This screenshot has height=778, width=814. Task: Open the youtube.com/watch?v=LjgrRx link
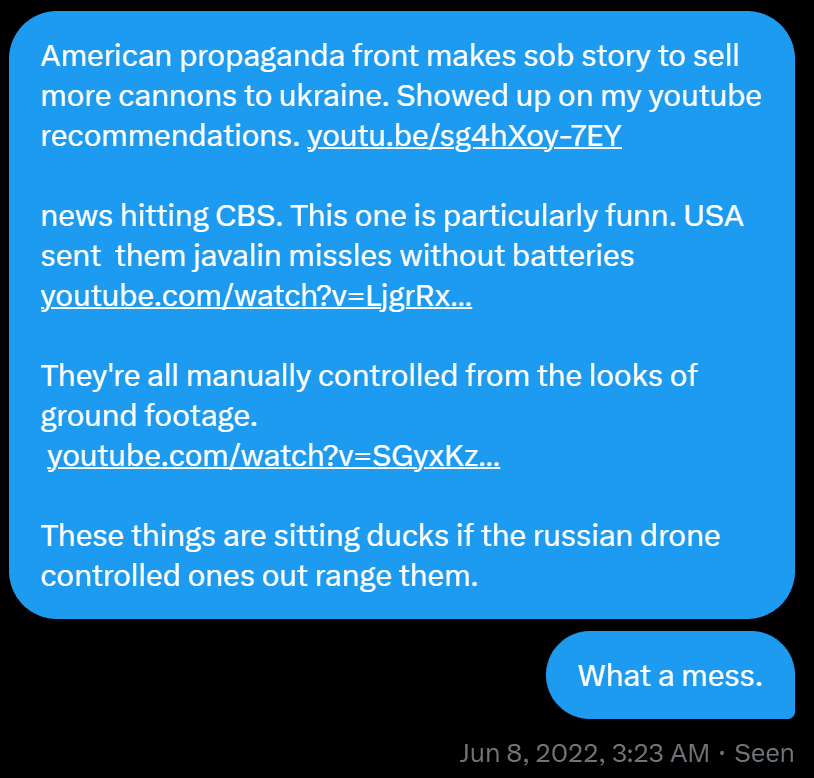(256, 297)
